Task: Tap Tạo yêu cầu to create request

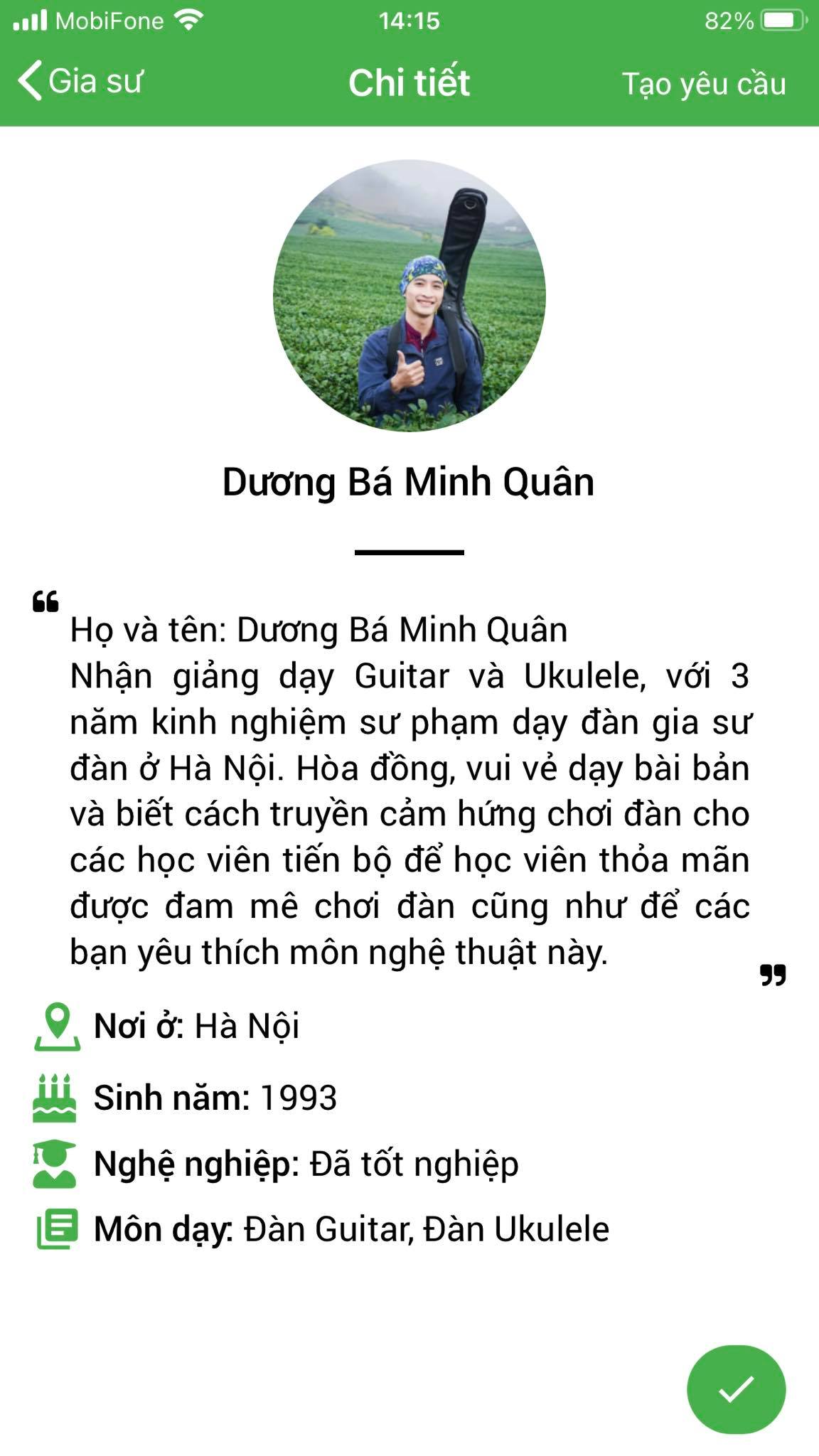Action: tap(703, 83)
